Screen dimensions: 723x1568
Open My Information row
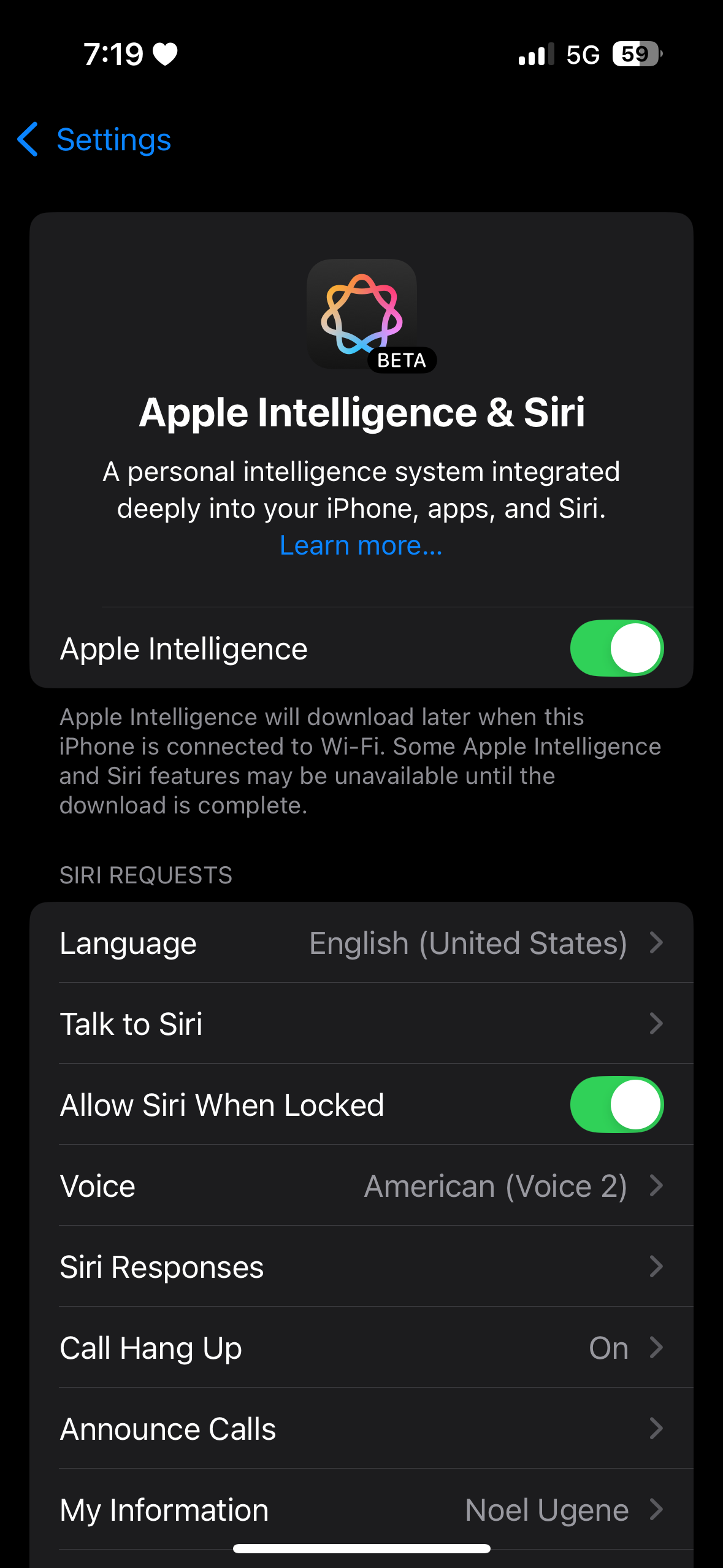(x=361, y=1510)
